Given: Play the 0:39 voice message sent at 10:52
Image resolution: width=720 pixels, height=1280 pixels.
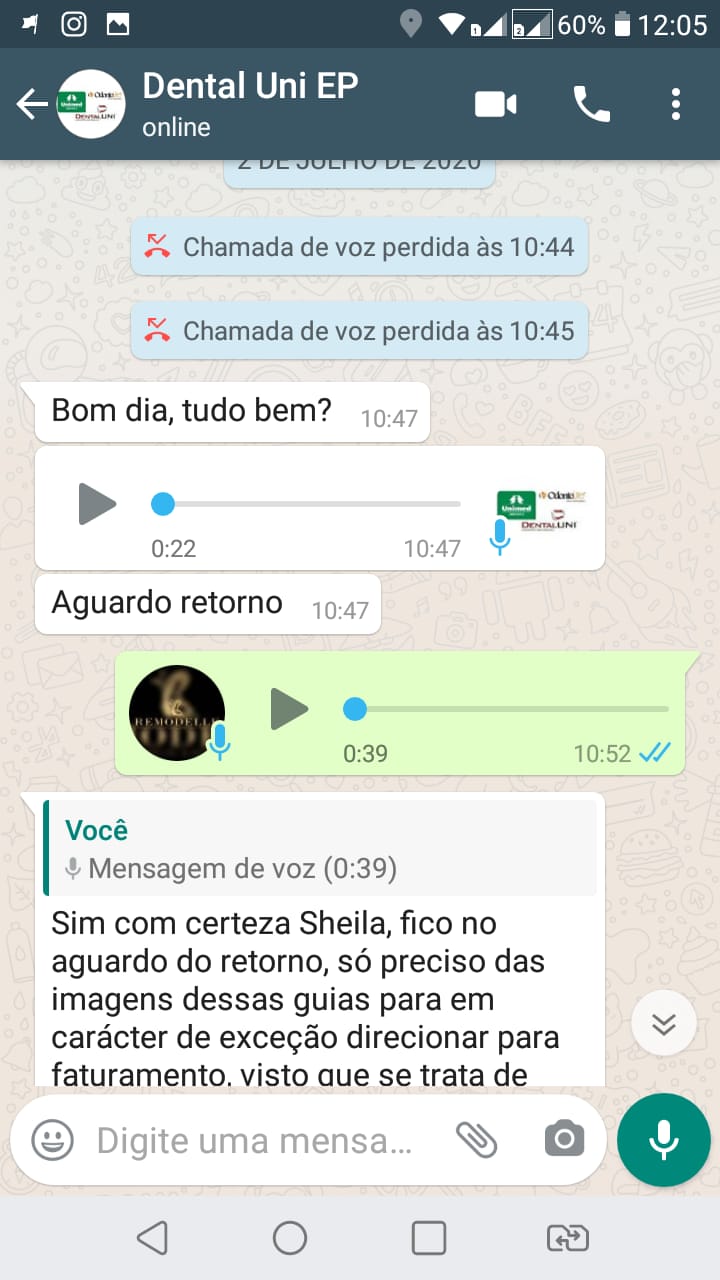Looking at the screenshot, I should 290,710.
